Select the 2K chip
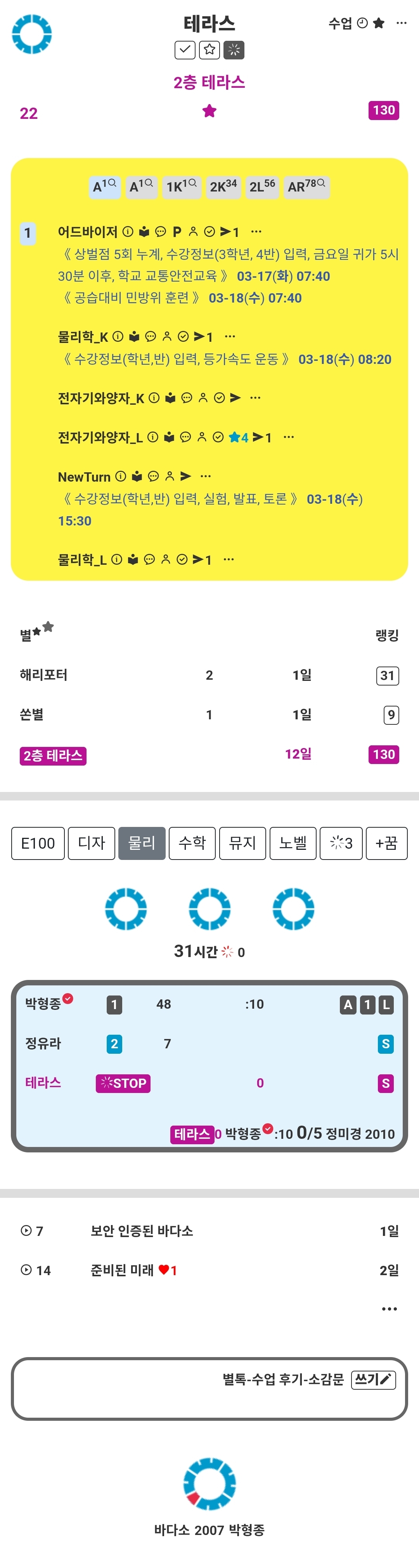Screen dimensions: 419x1568 tap(223, 186)
